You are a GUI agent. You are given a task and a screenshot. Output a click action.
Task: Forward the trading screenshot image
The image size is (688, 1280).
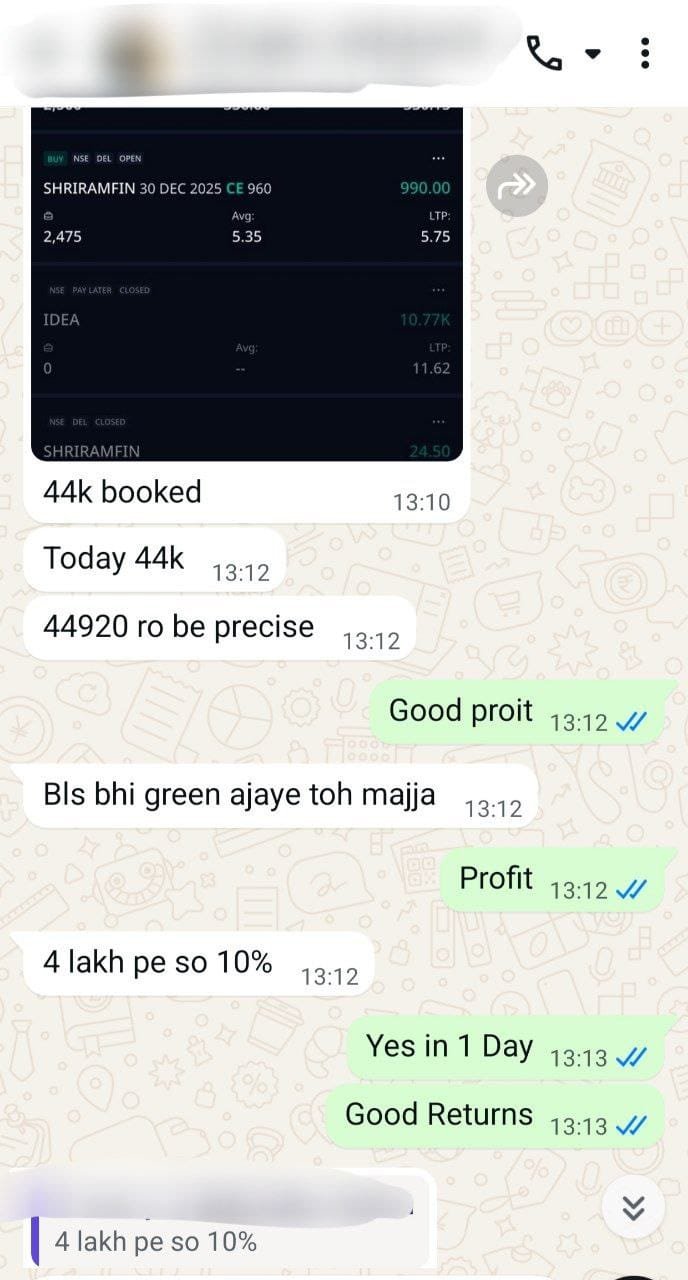tap(517, 185)
